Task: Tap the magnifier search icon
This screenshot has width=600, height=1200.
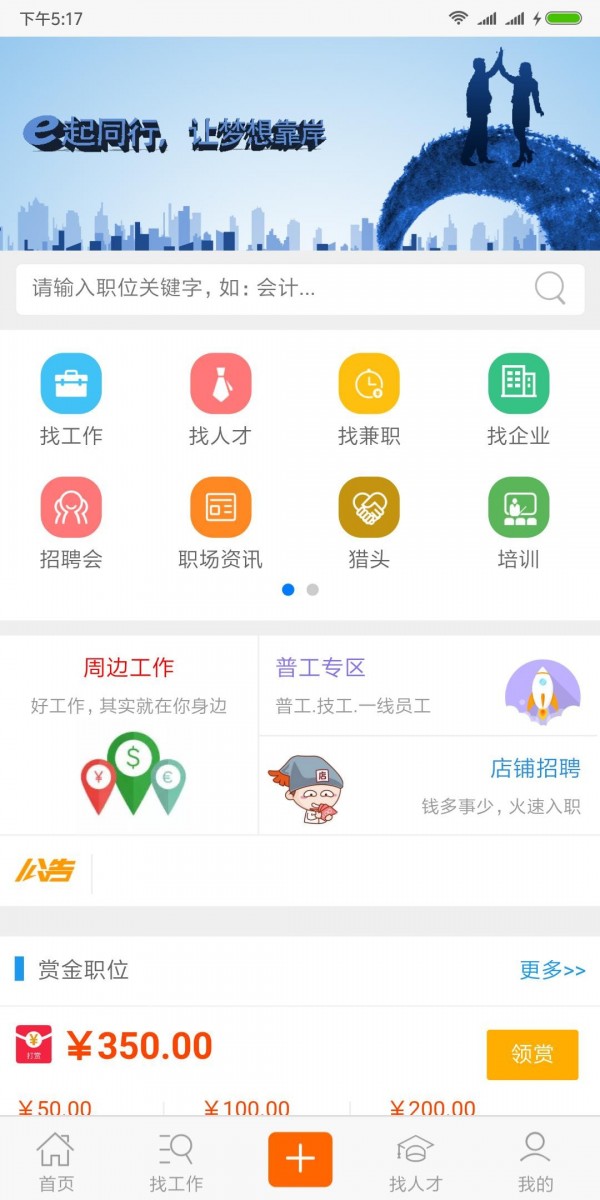Action: tap(549, 288)
